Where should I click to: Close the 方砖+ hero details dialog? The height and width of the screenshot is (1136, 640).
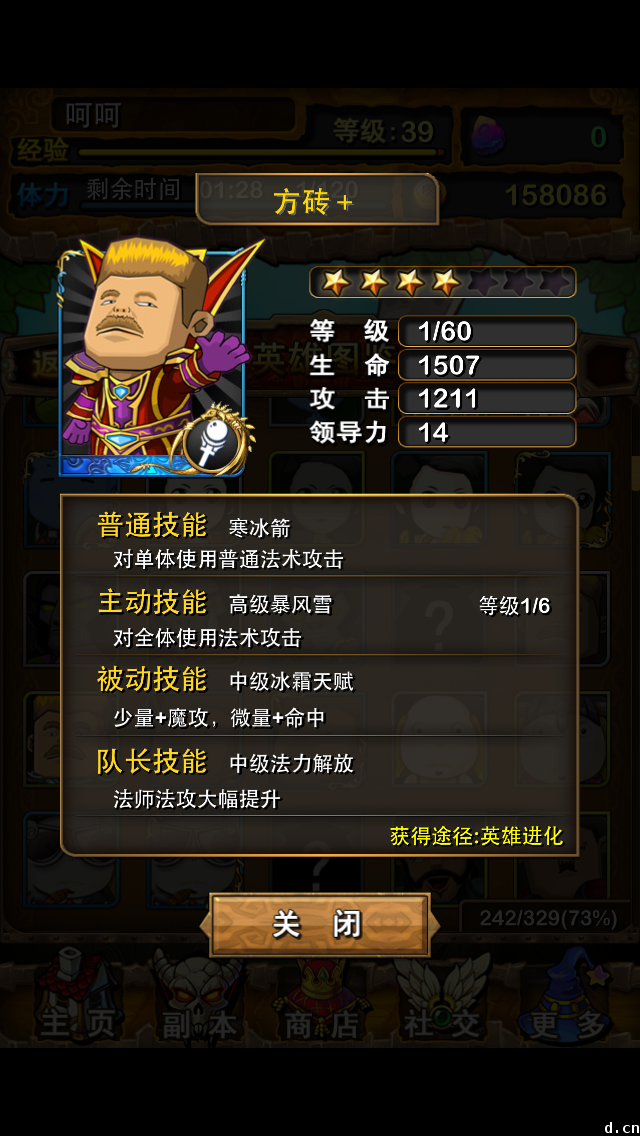tap(318, 924)
